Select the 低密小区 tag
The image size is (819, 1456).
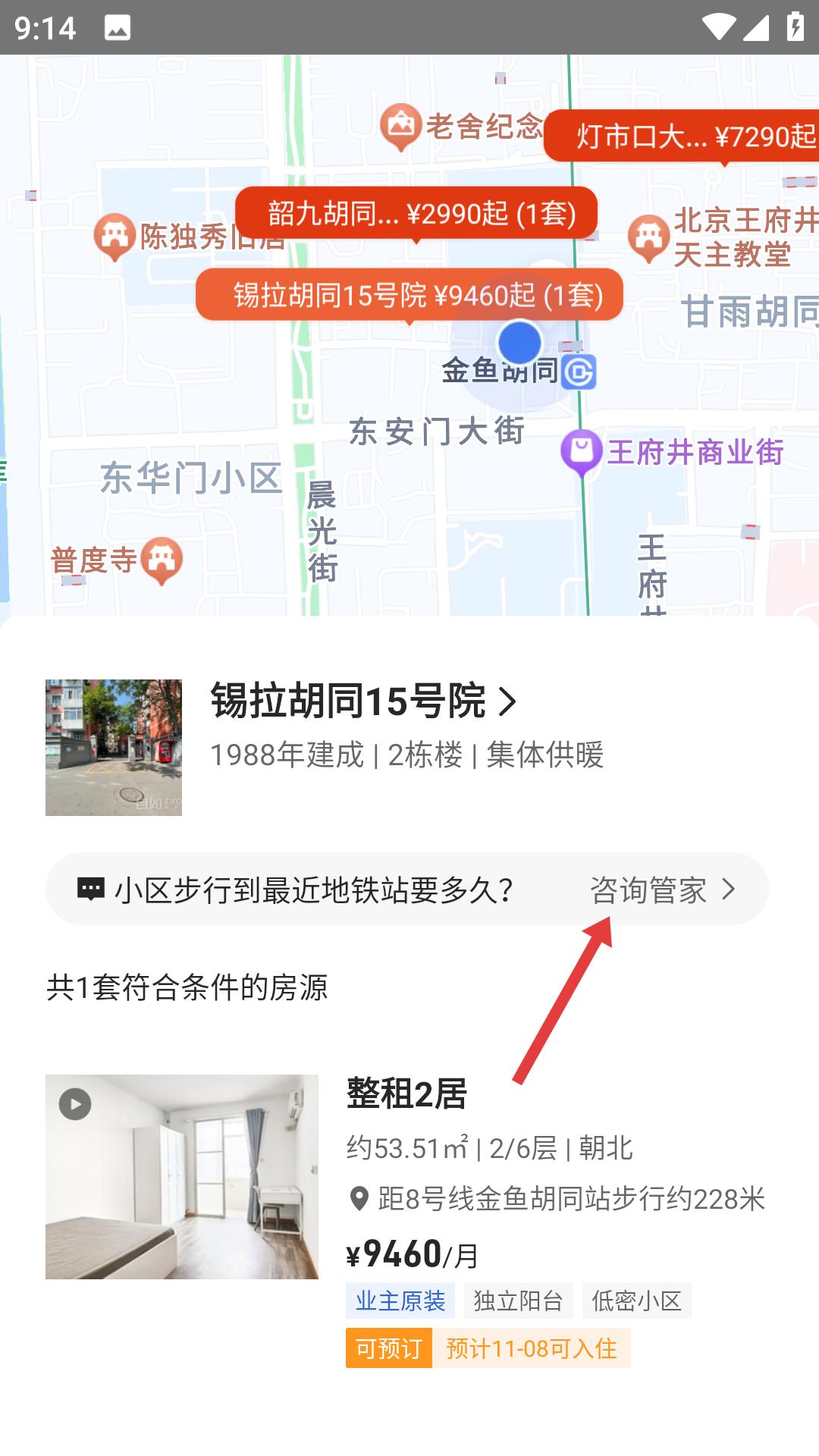coord(637,1298)
